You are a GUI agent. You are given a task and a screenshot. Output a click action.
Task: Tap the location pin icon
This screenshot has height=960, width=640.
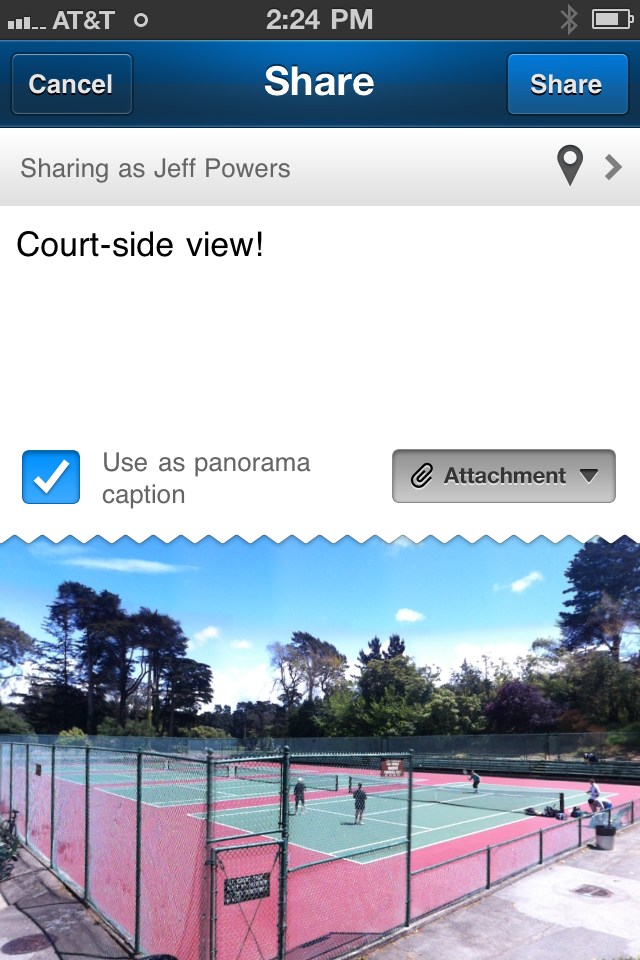569,166
